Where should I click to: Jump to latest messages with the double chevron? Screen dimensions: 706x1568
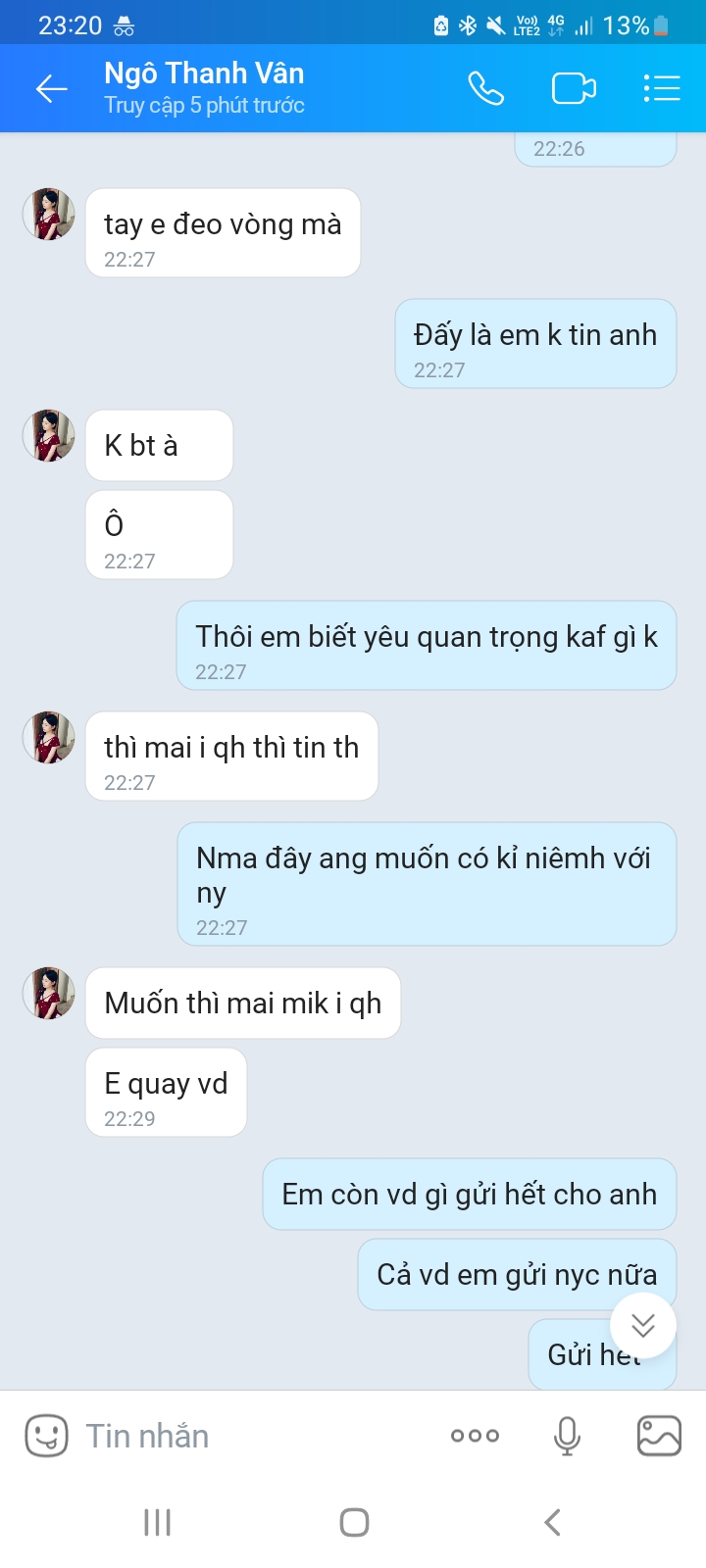click(x=642, y=1325)
